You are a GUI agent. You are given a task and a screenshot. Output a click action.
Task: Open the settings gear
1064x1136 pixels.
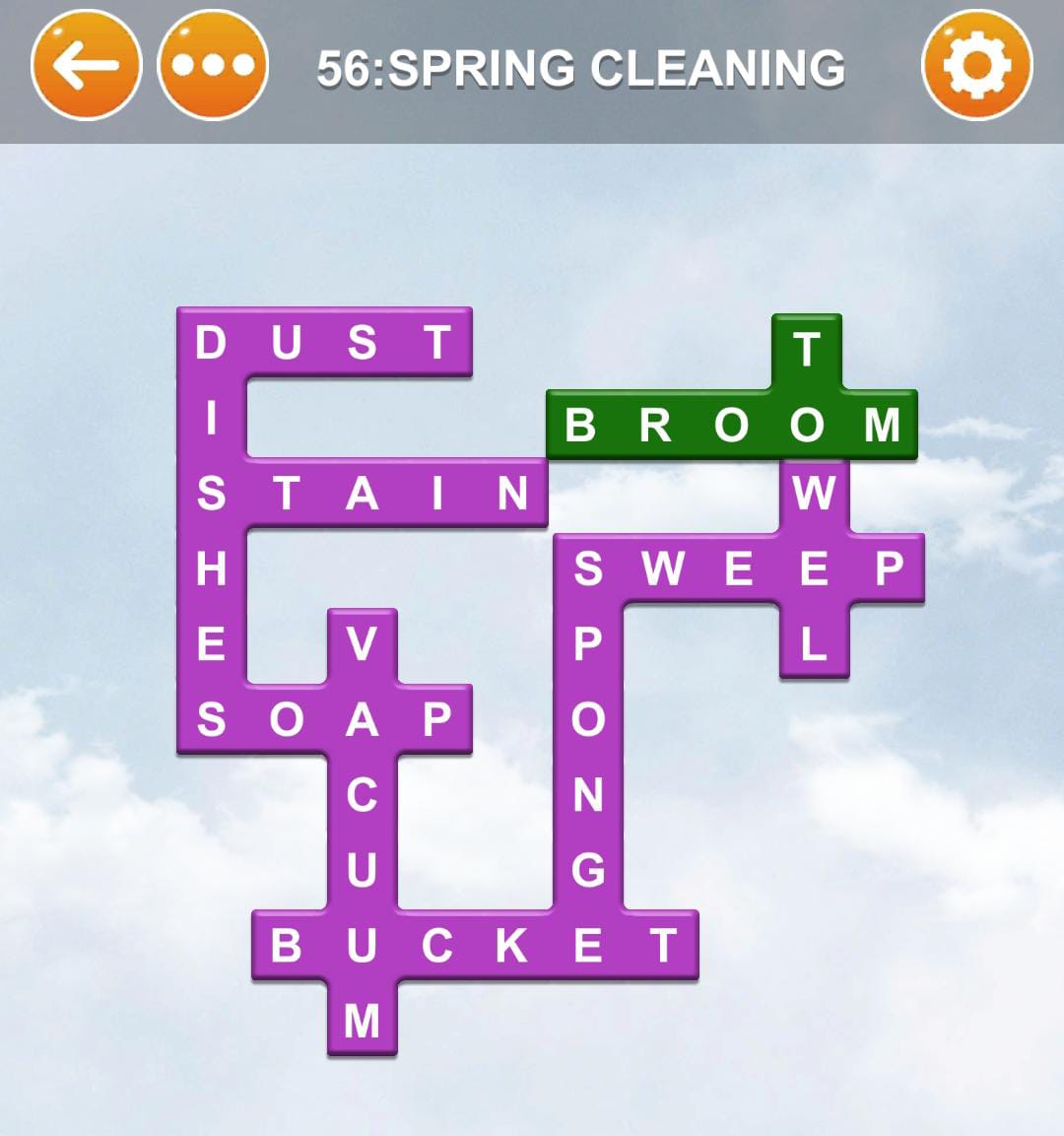(976, 67)
